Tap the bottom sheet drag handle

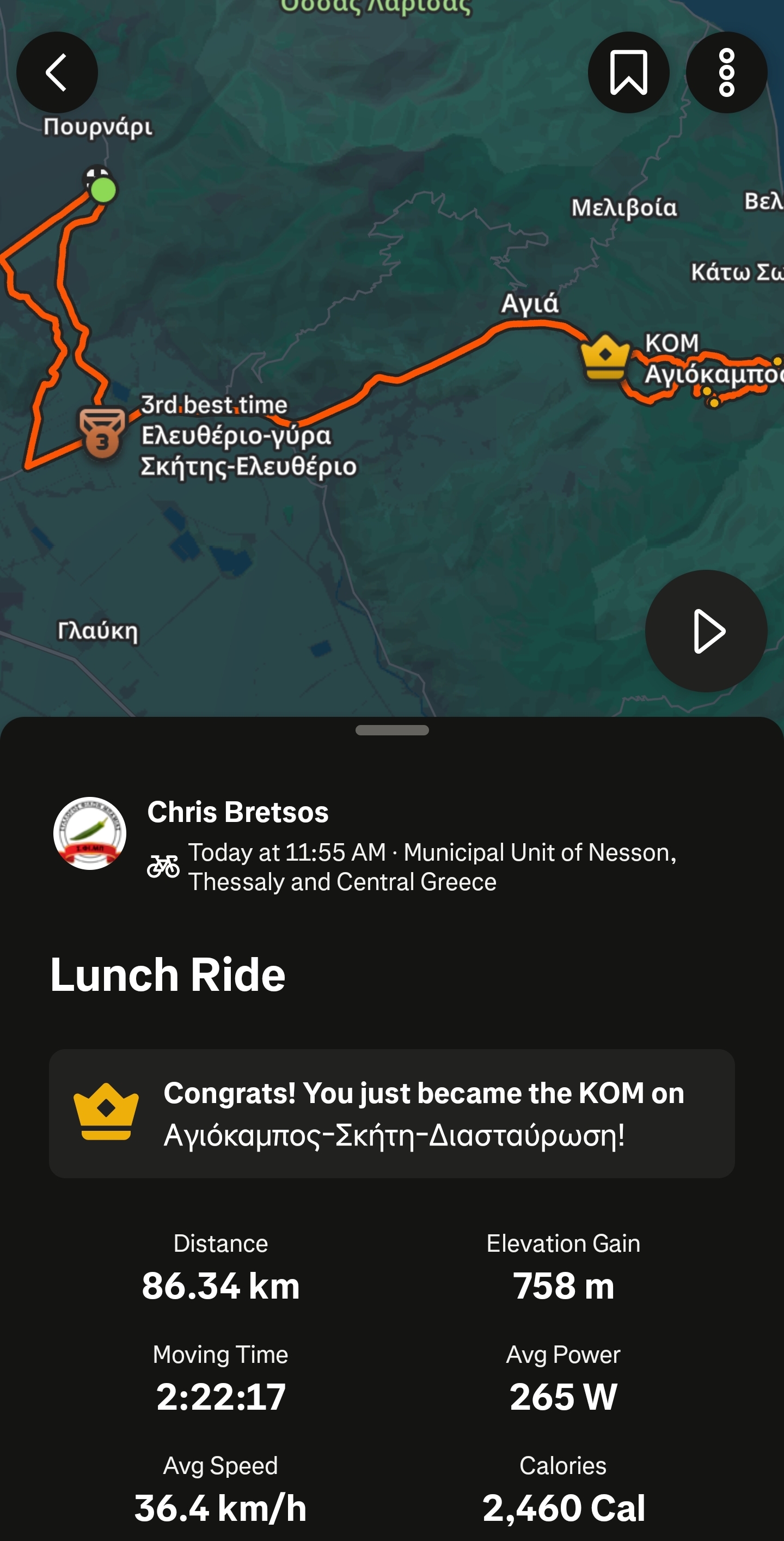pyautogui.click(x=391, y=730)
